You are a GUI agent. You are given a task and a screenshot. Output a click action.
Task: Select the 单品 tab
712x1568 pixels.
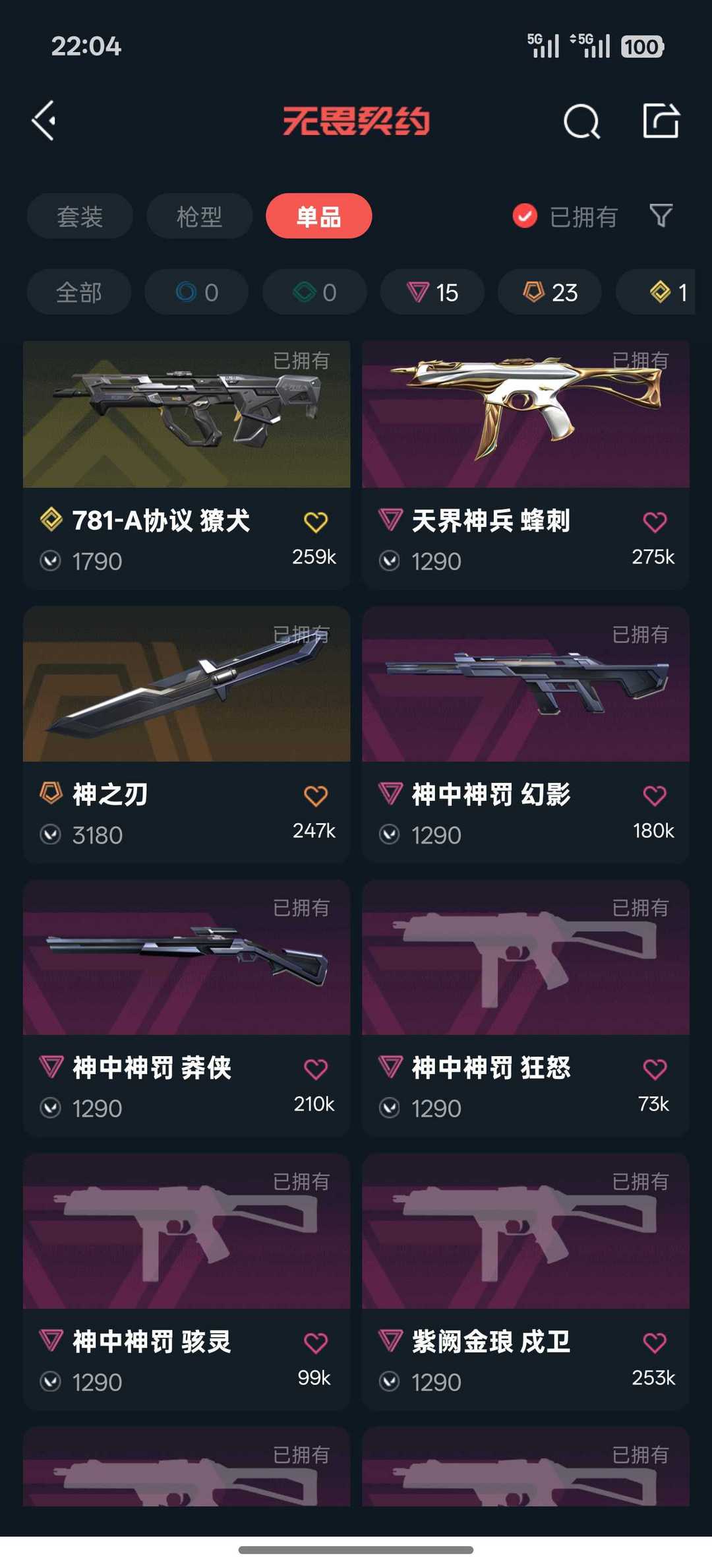(318, 216)
